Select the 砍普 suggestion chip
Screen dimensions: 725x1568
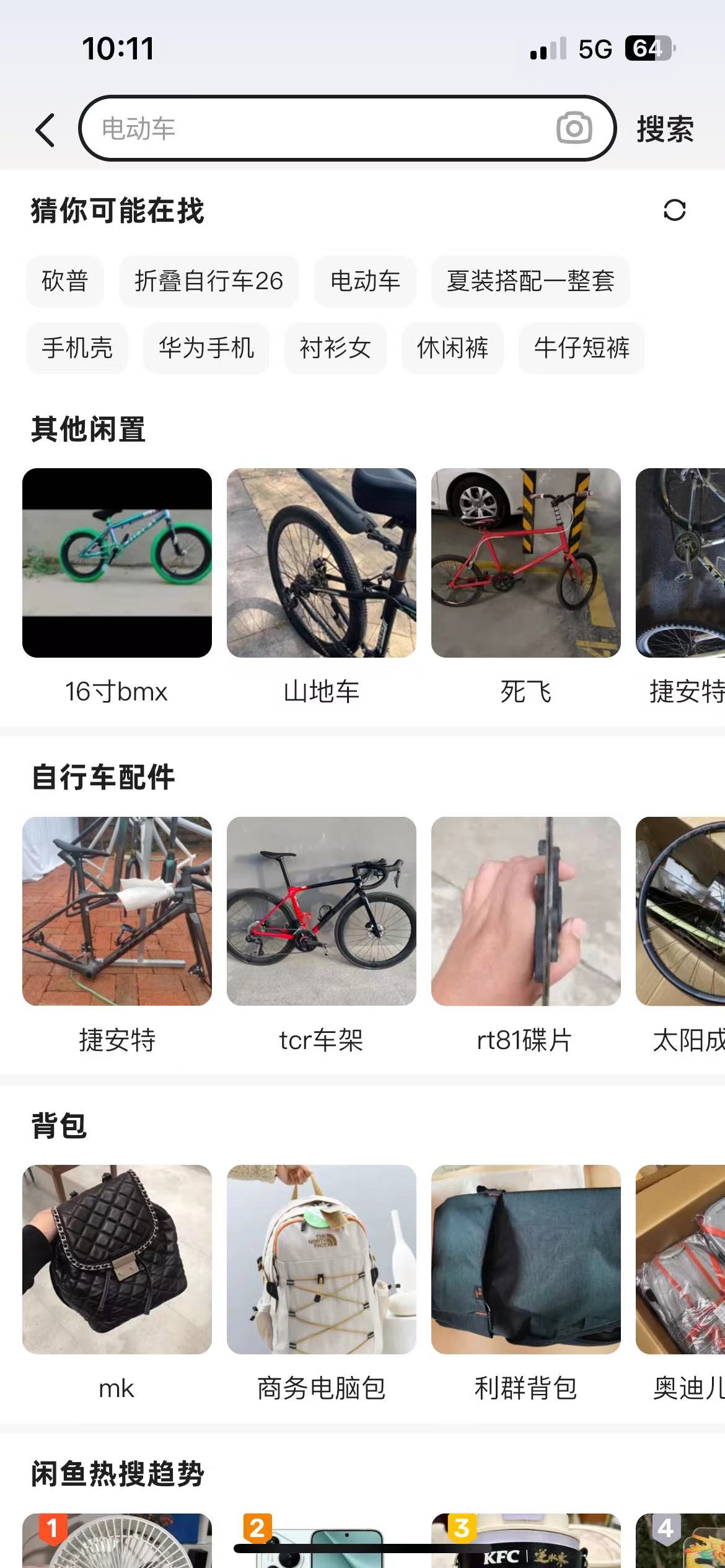tap(64, 281)
